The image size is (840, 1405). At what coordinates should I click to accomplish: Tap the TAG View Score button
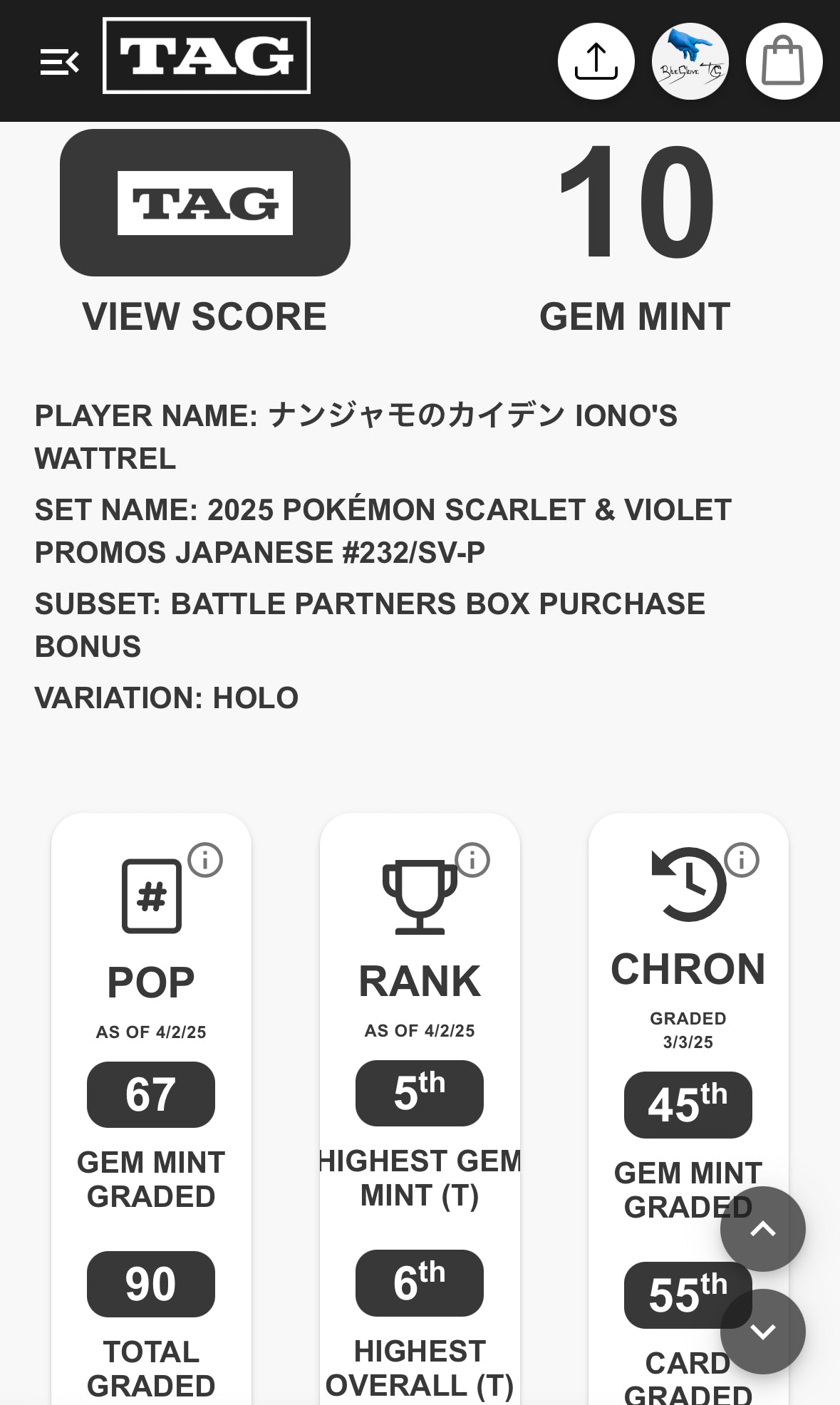click(x=205, y=203)
